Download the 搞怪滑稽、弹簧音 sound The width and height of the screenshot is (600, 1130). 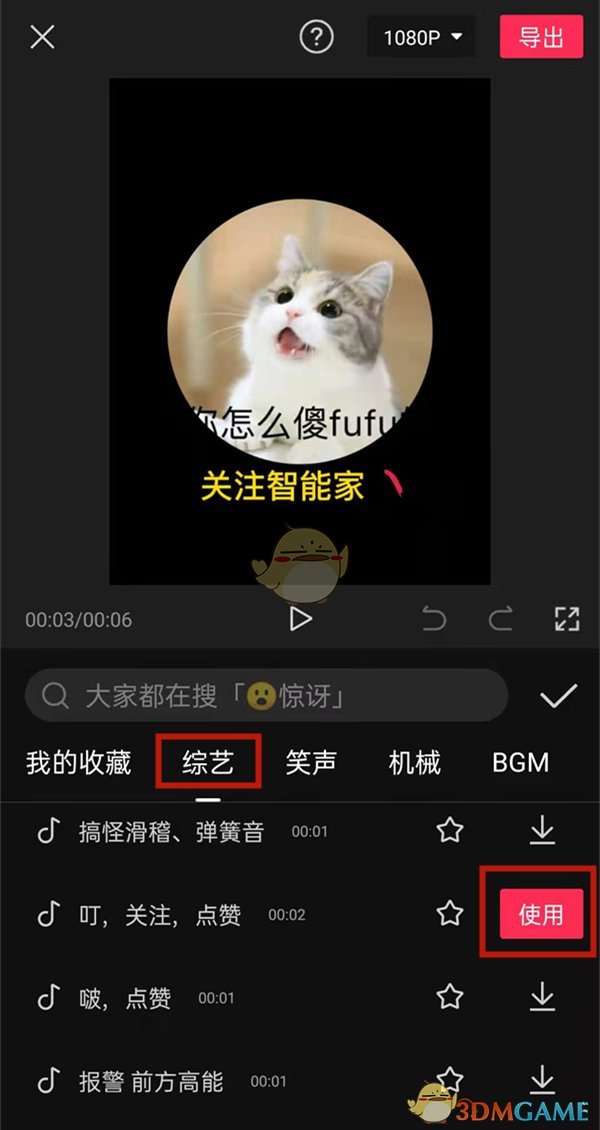click(542, 830)
